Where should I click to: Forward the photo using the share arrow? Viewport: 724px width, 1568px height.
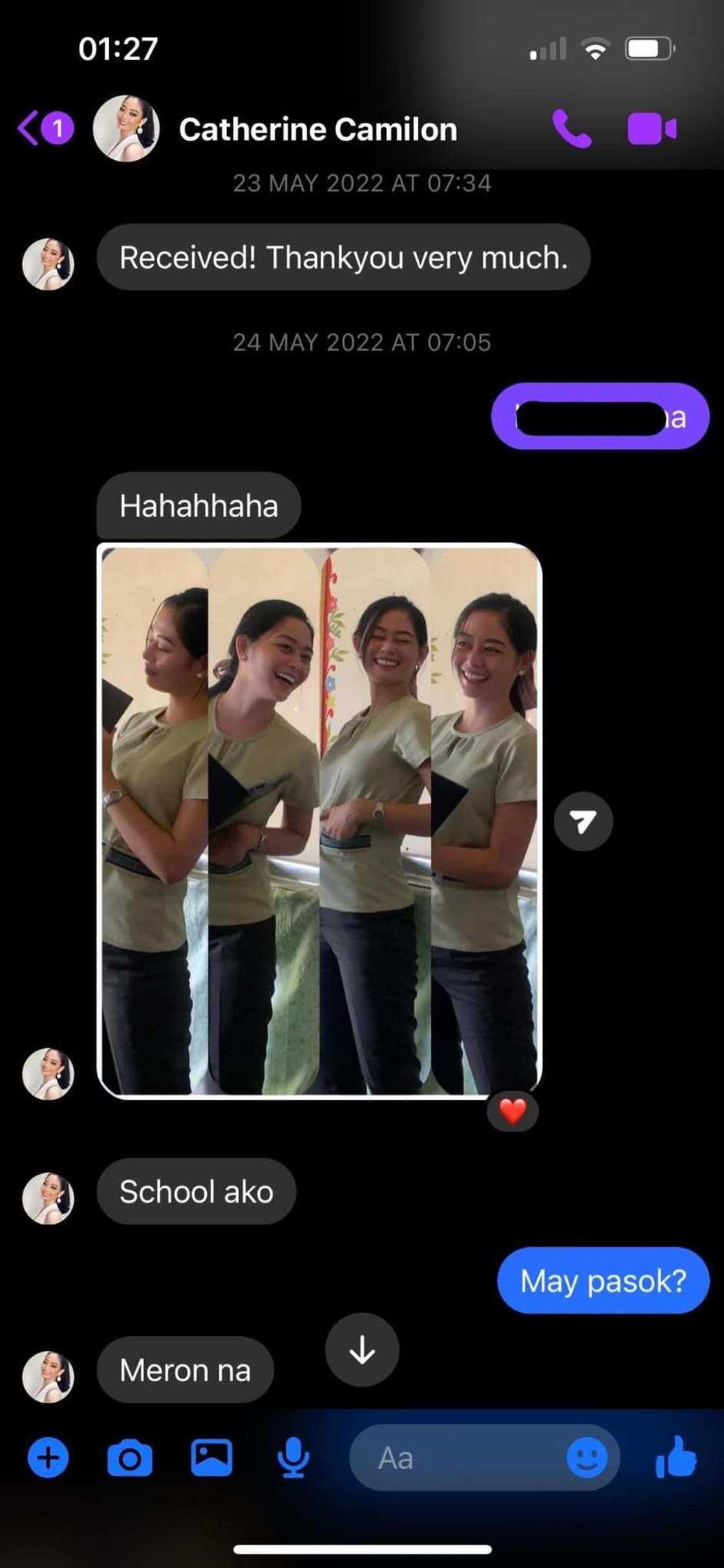point(583,821)
